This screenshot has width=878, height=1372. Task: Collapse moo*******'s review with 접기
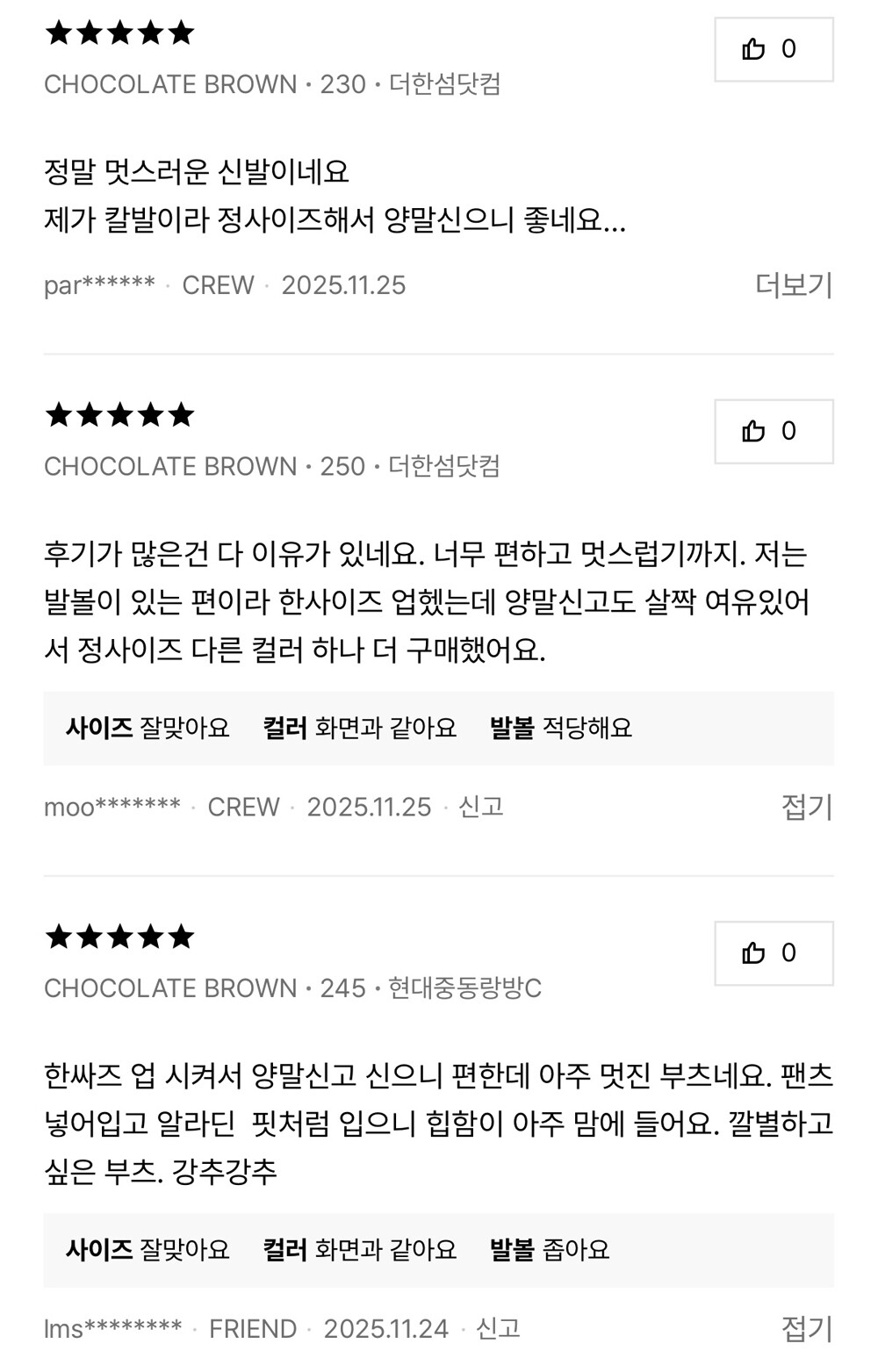click(807, 807)
